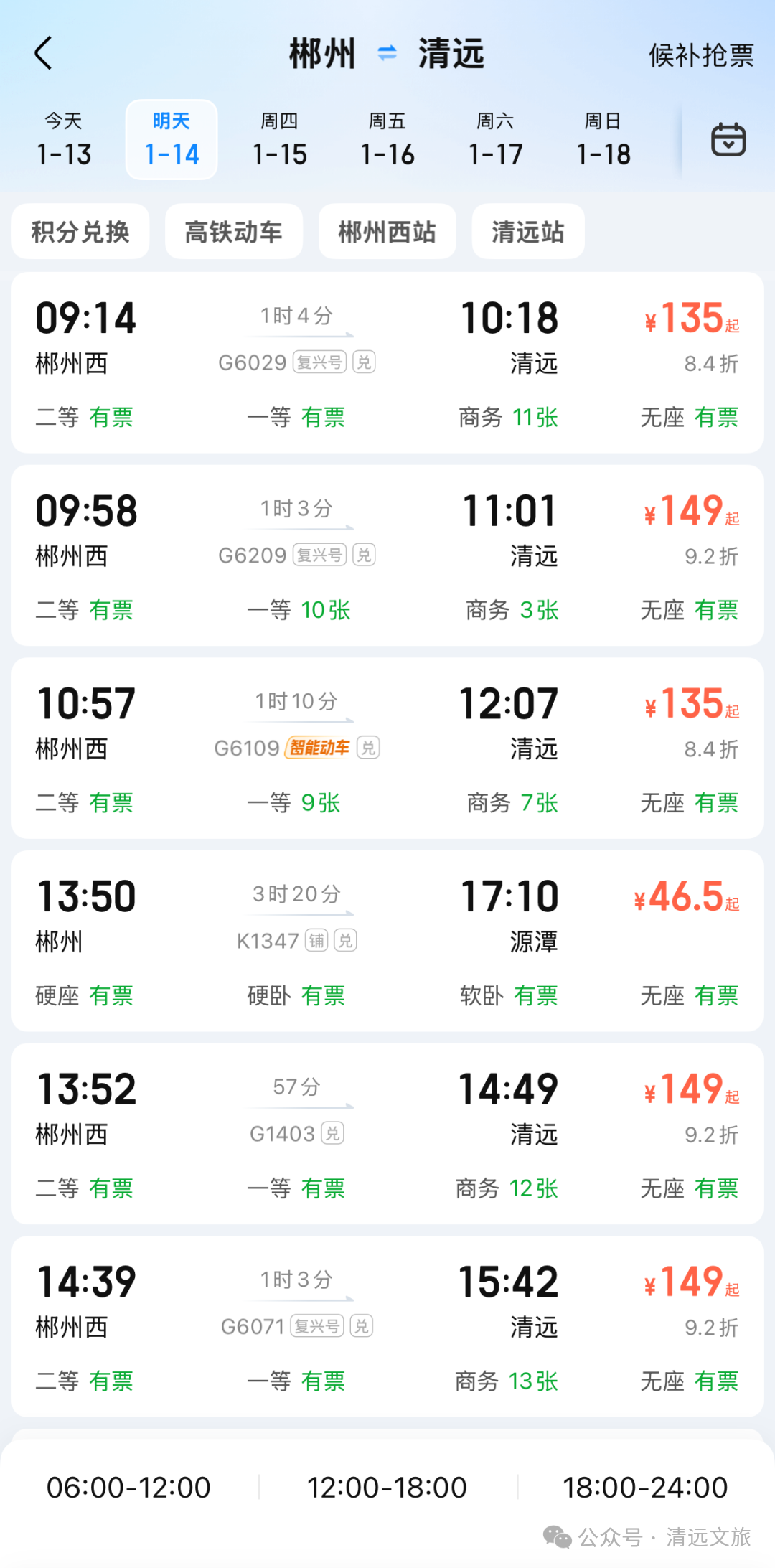
Task: Open the calendar date picker
Action: pyautogui.click(x=728, y=139)
